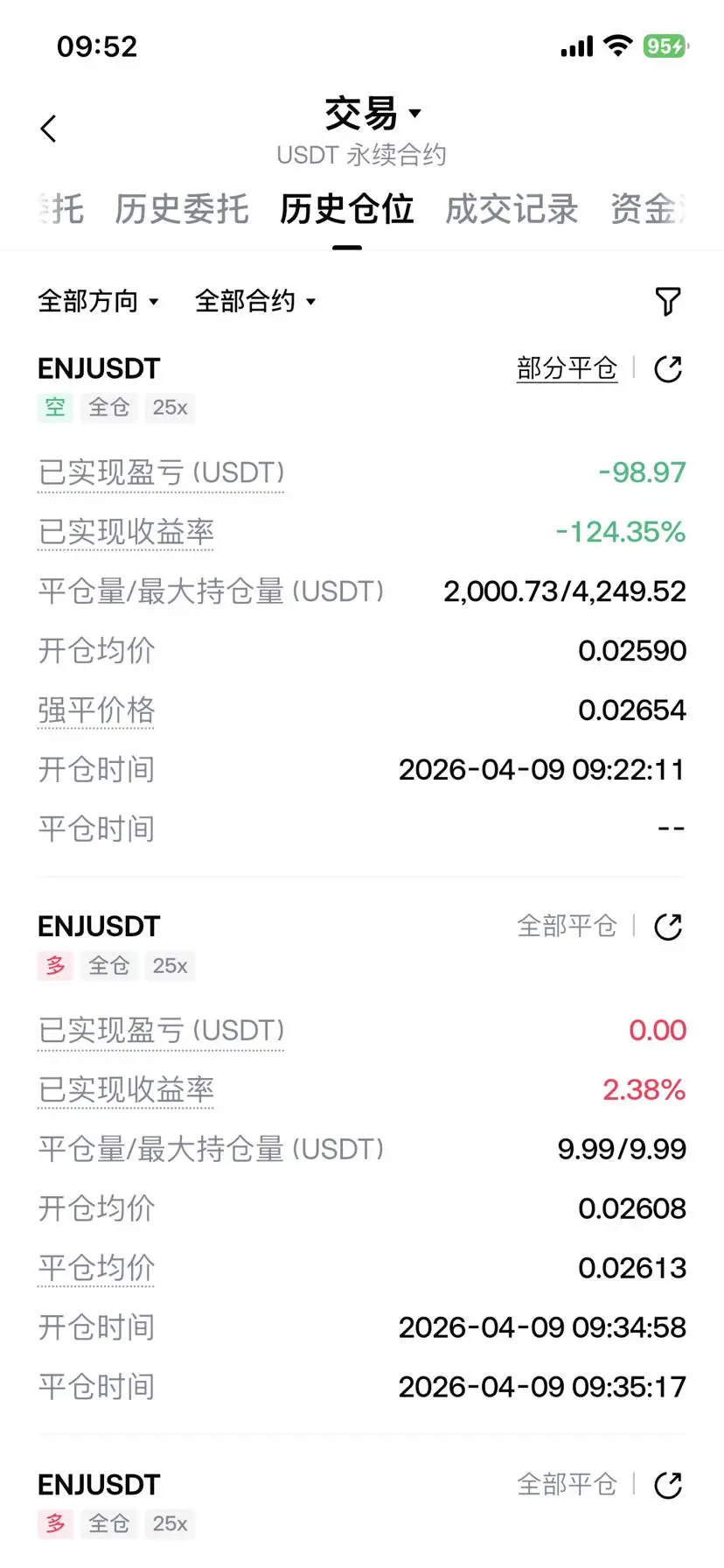Go back using the top-left arrow

pyautogui.click(x=49, y=129)
